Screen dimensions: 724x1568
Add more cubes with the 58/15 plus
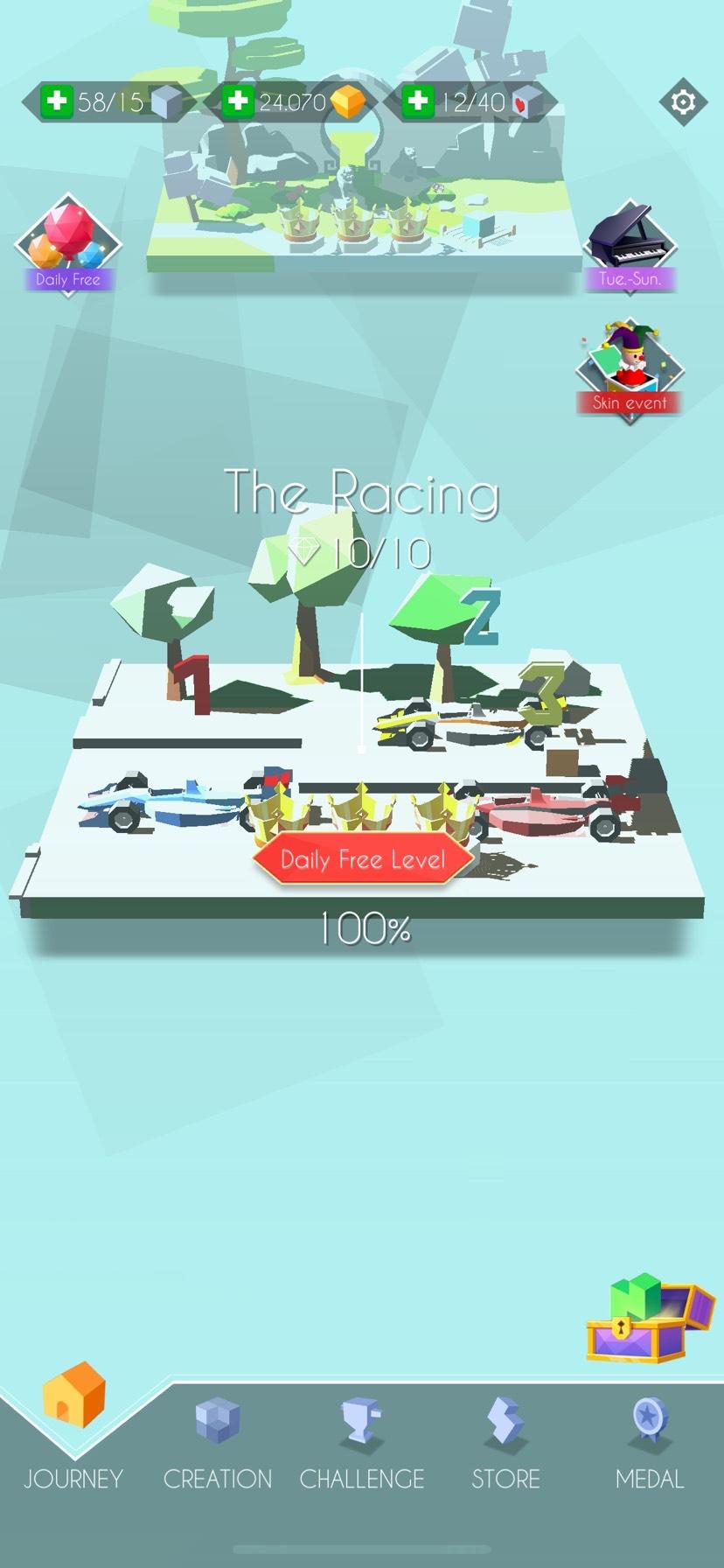pyautogui.click(x=57, y=101)
